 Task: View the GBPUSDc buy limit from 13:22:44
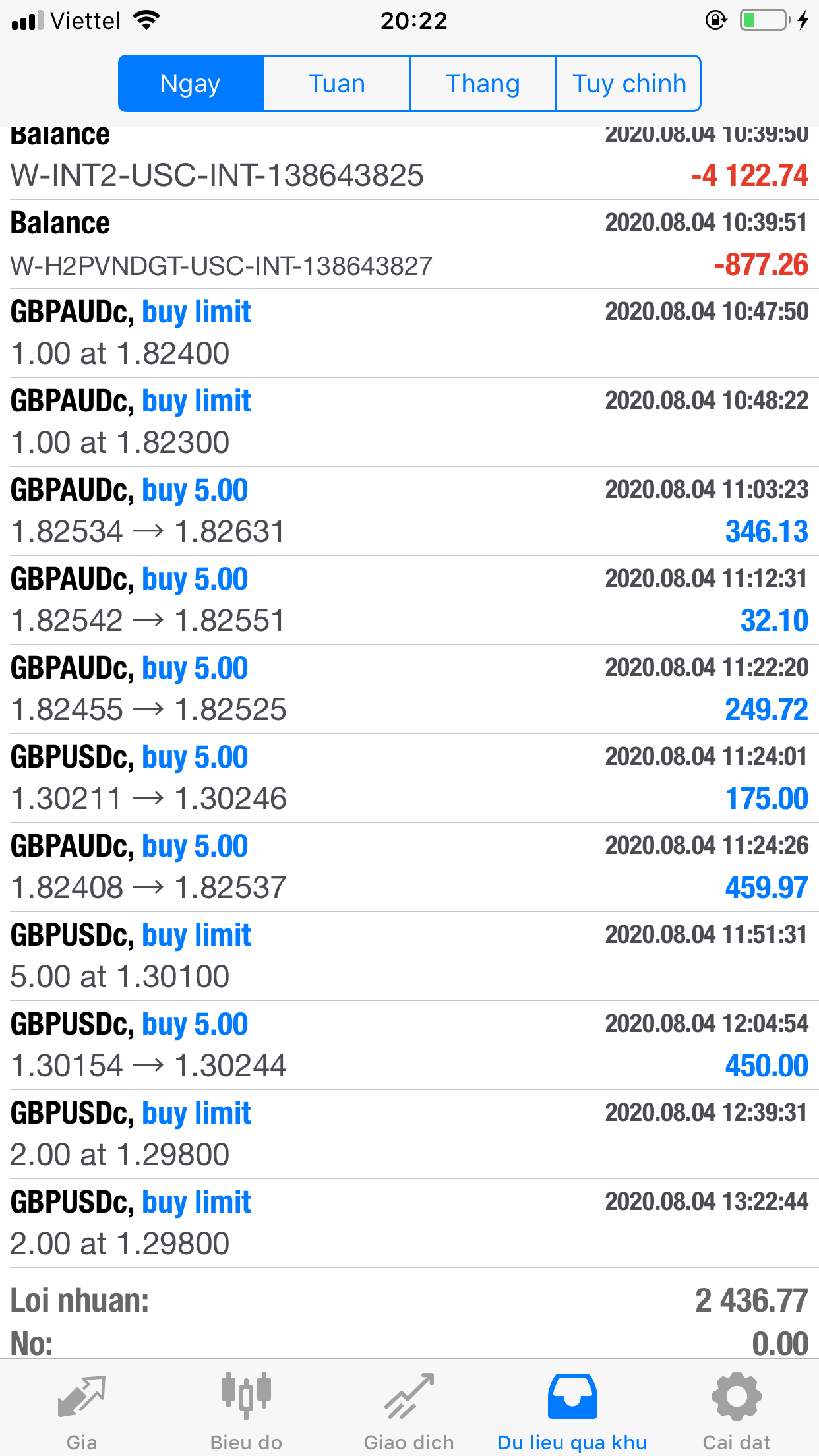coord(409,1223)
